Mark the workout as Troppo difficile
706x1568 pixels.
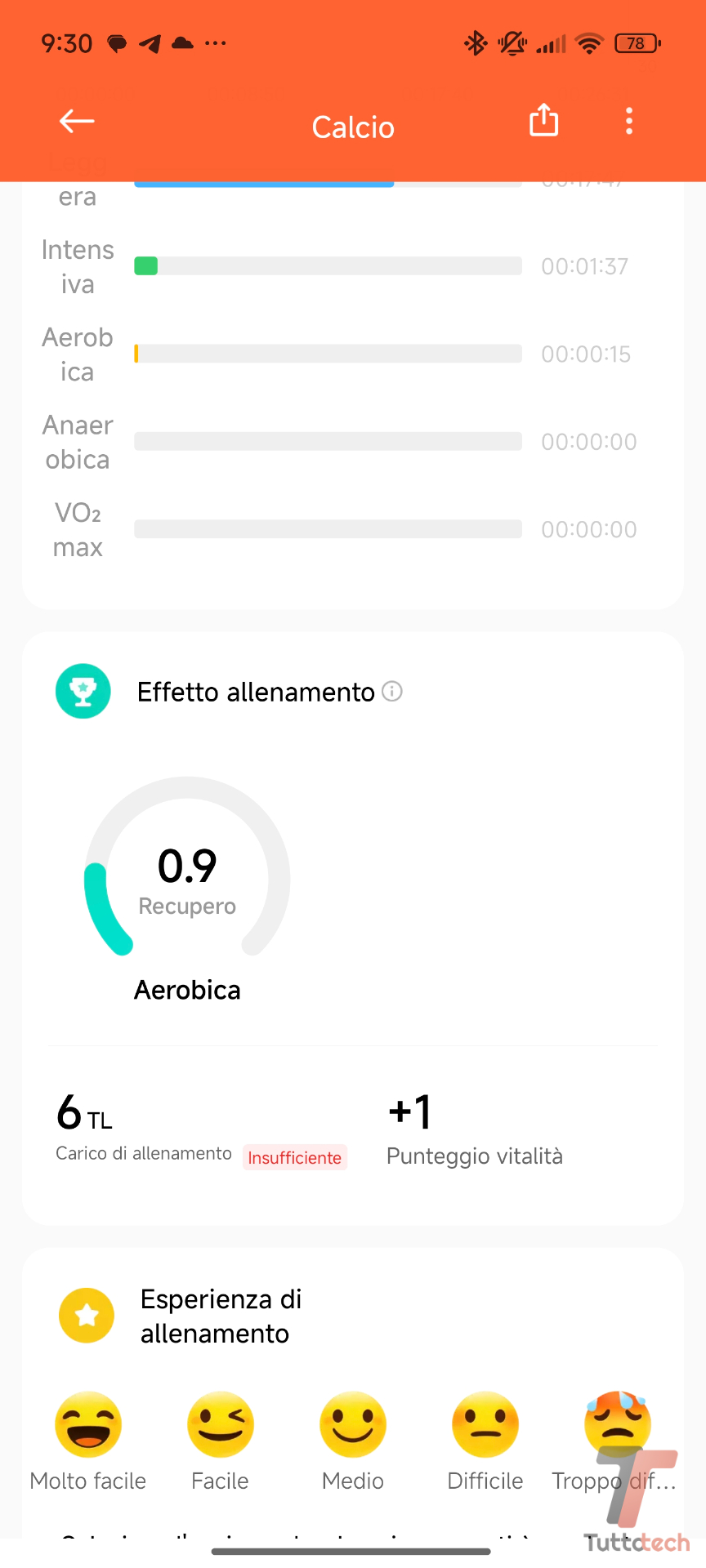617,1425
